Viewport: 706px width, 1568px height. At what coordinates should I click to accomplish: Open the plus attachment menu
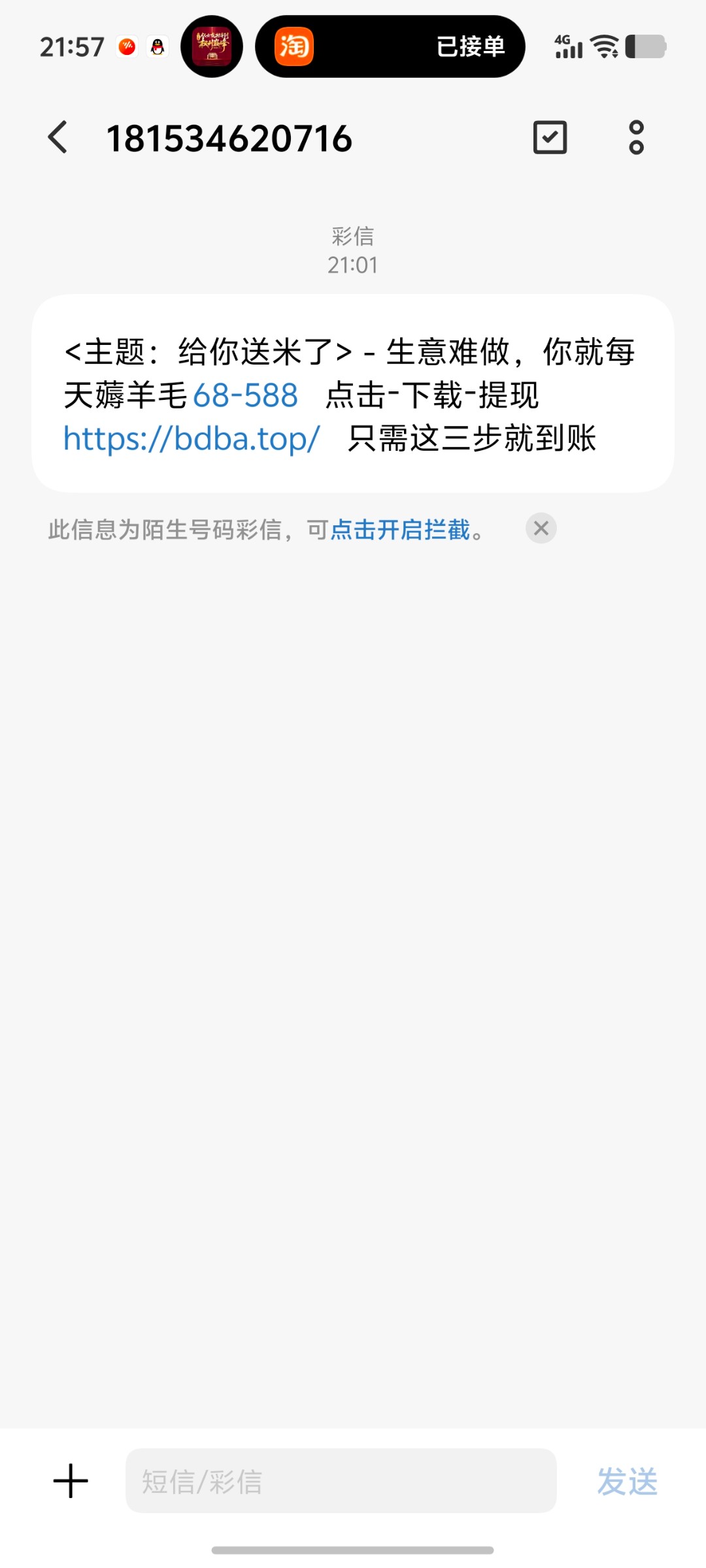click(71, 1480)
